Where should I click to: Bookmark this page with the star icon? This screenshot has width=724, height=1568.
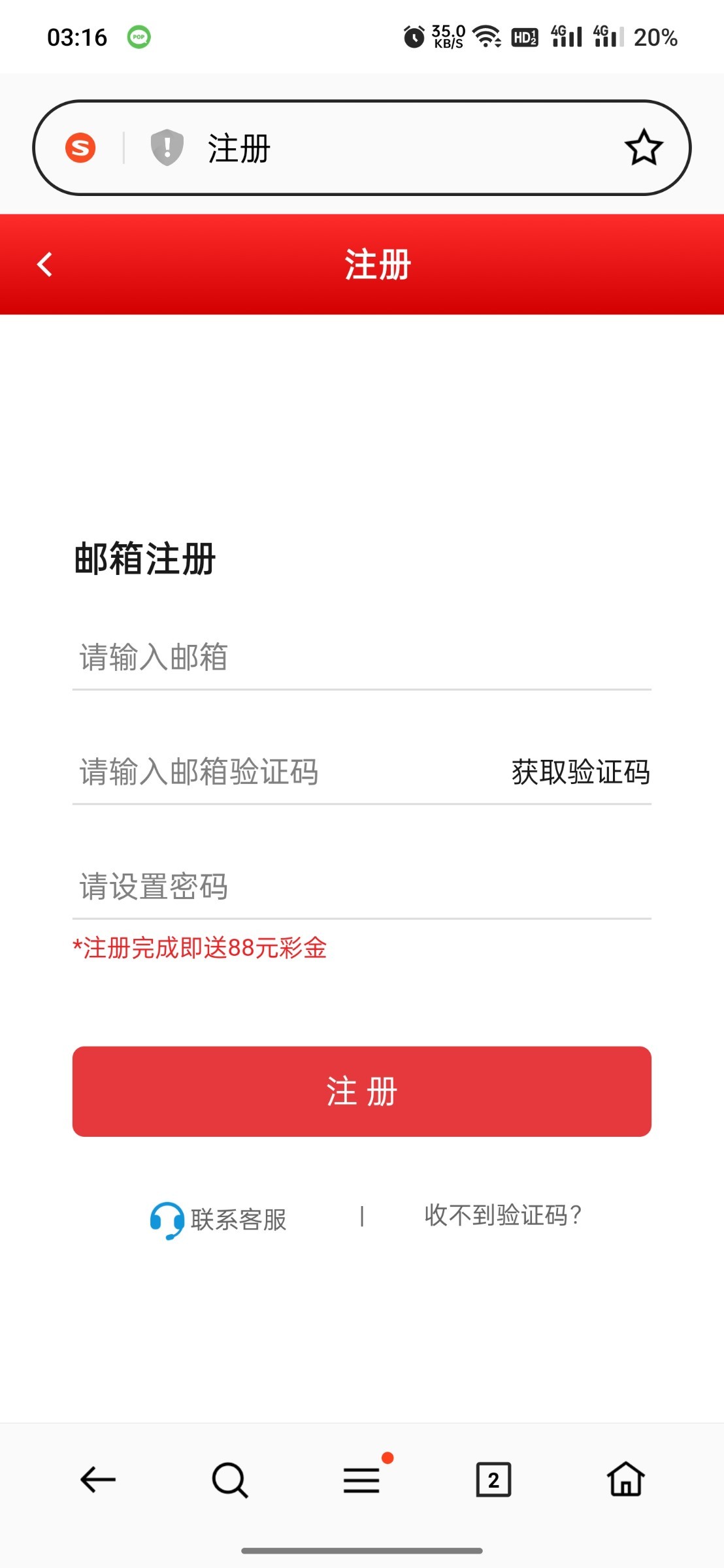point(644,148)
